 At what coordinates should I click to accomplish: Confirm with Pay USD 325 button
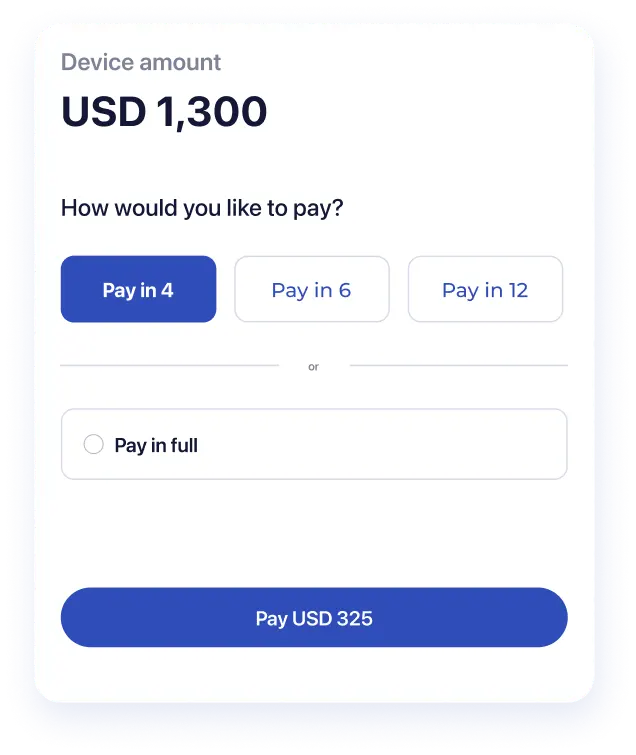click(x=314, y=618)
